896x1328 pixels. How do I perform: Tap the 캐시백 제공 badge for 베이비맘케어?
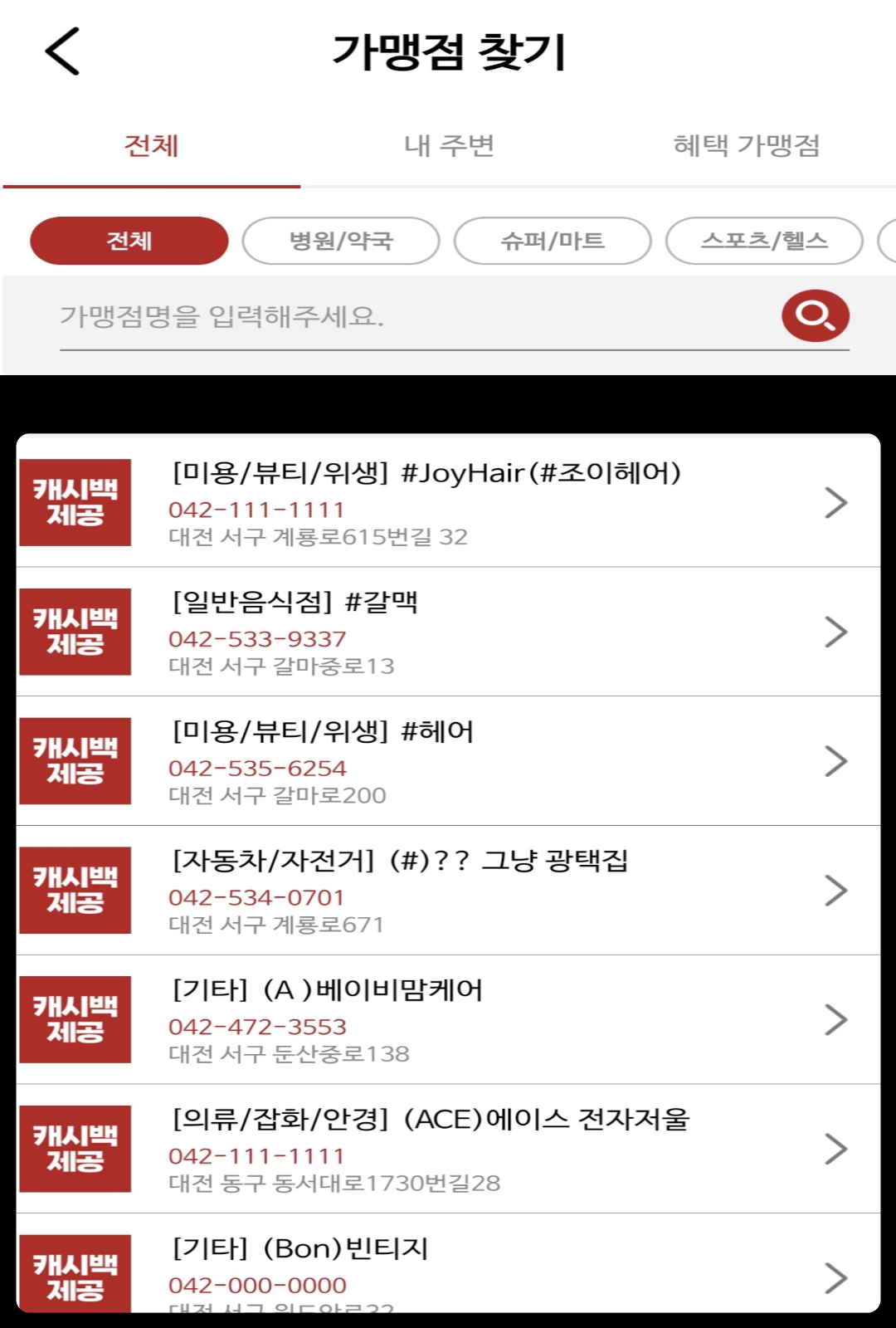(x=75, y=1019)
